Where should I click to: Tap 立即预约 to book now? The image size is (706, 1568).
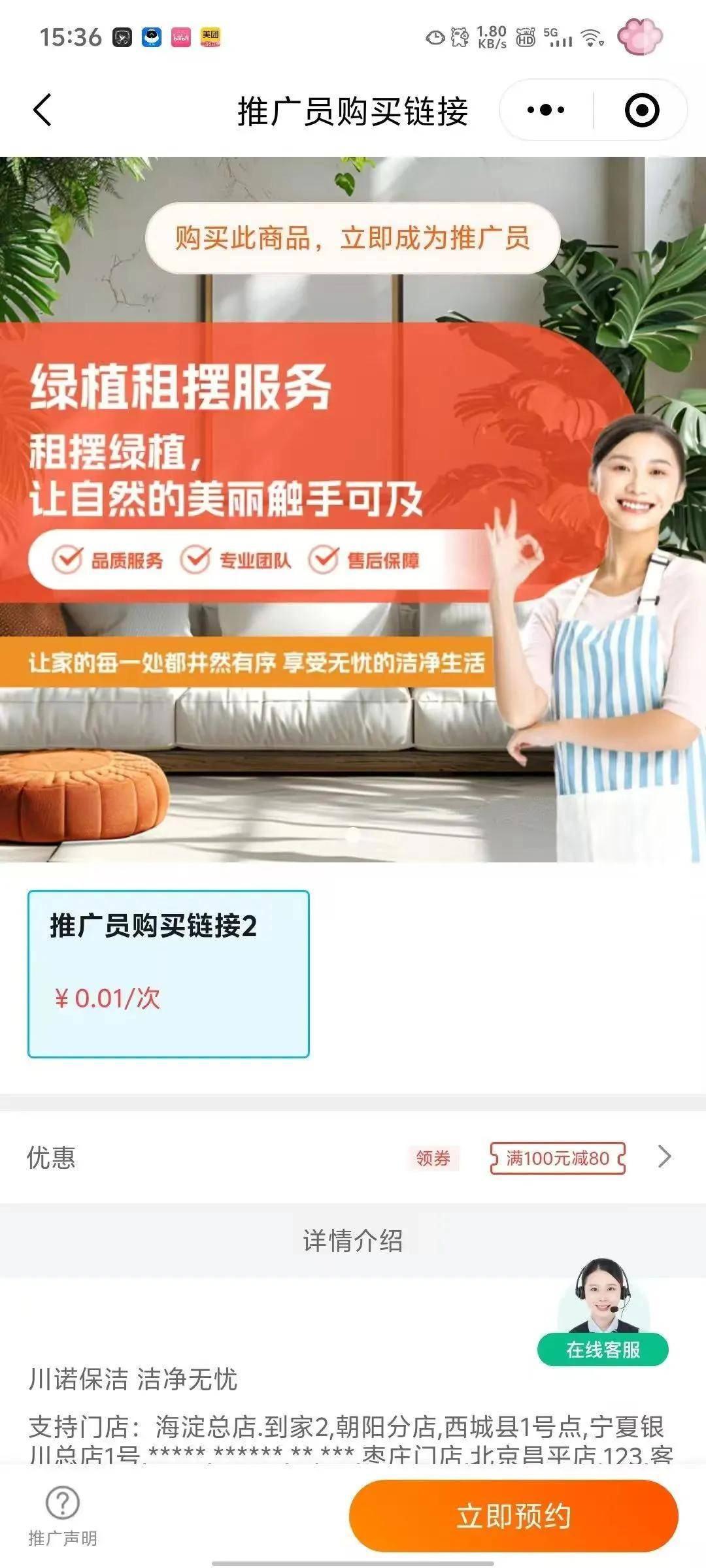coord(513,1516)
